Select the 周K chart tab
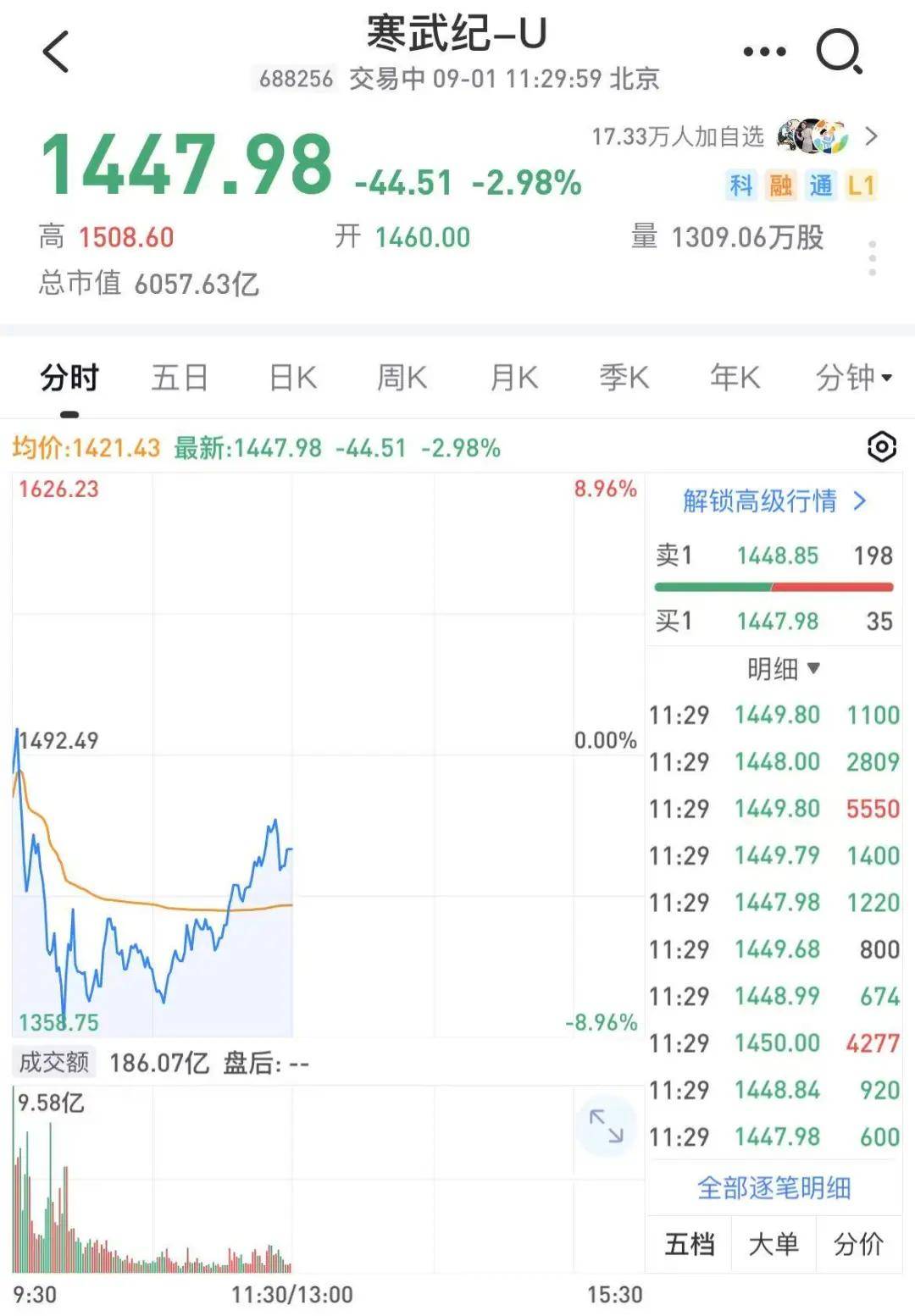 [402, 378]
